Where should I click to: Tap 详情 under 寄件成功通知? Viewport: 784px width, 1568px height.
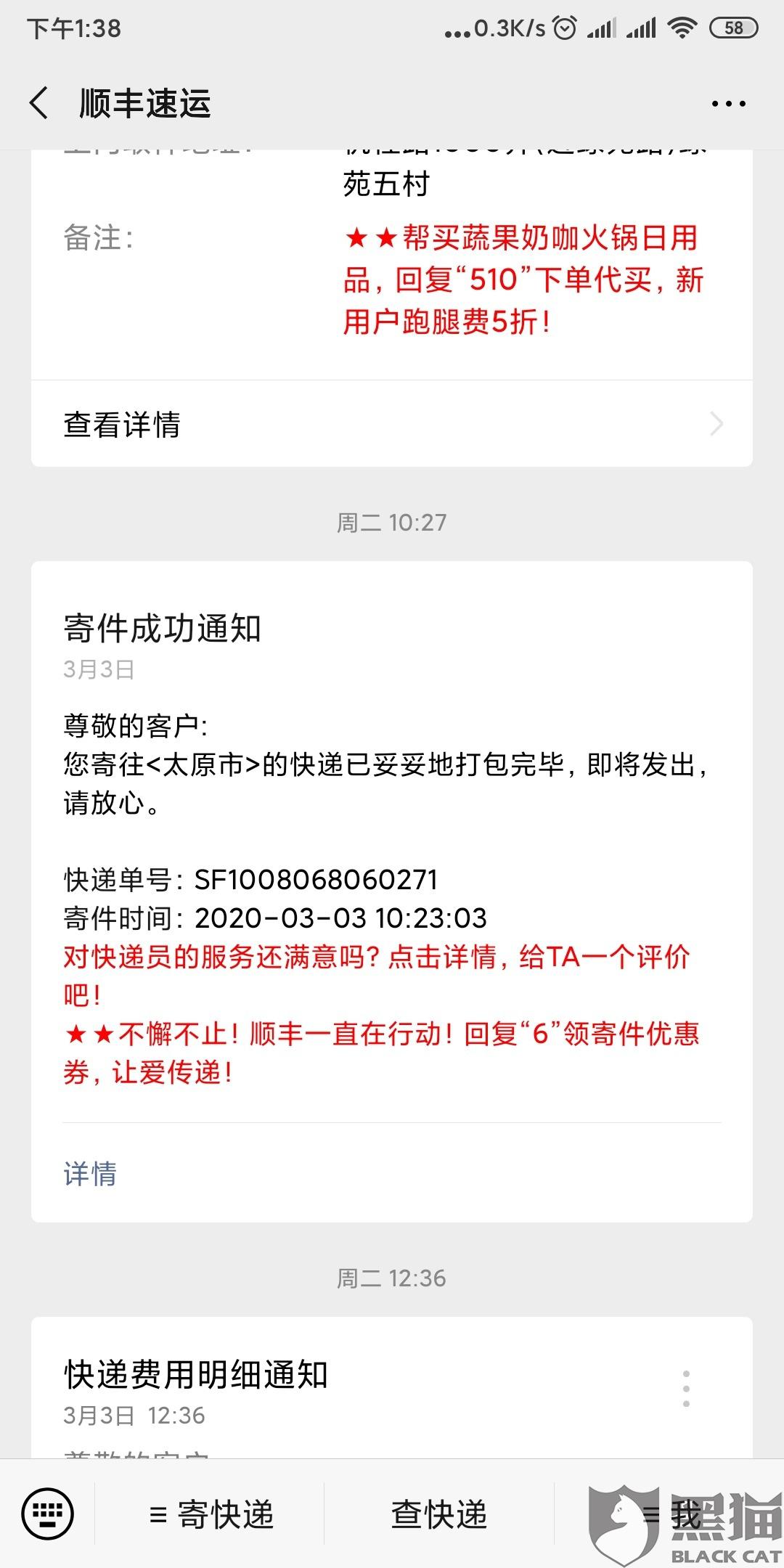click(90, 1173)
